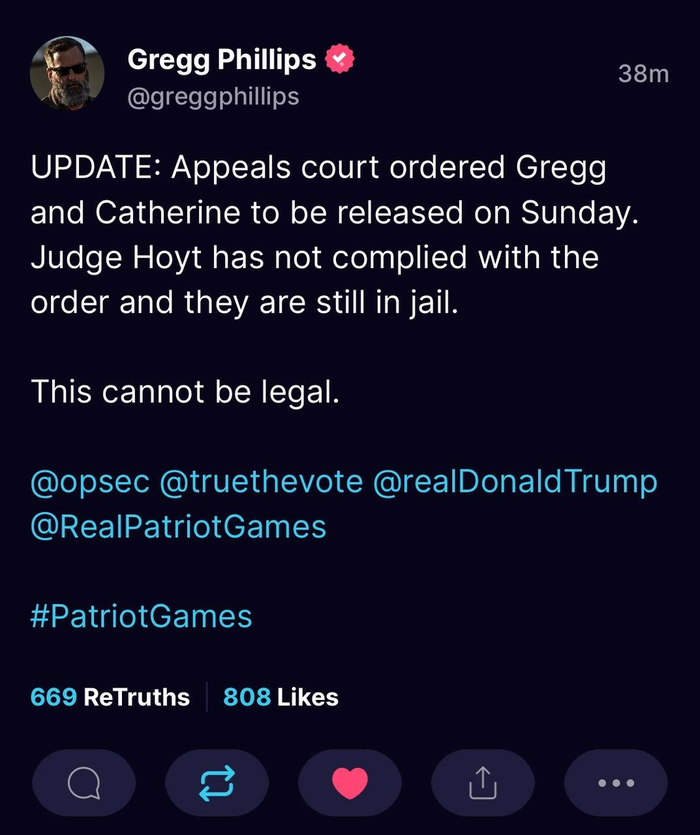The height and width of the screenshot is (835, 700).
Task: Reply to this Truth
Action: pos(84,783)
